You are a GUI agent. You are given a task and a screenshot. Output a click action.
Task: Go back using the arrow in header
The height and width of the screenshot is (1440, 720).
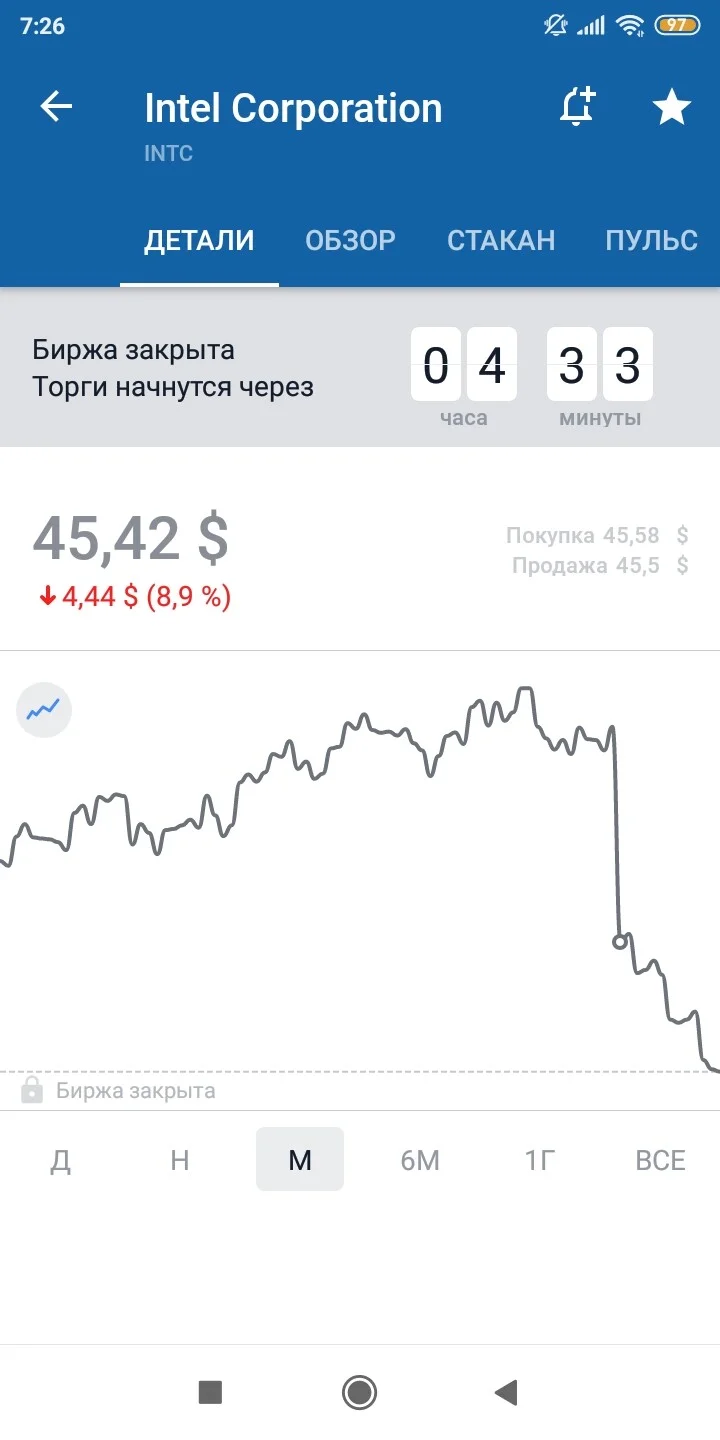[57, 107]
